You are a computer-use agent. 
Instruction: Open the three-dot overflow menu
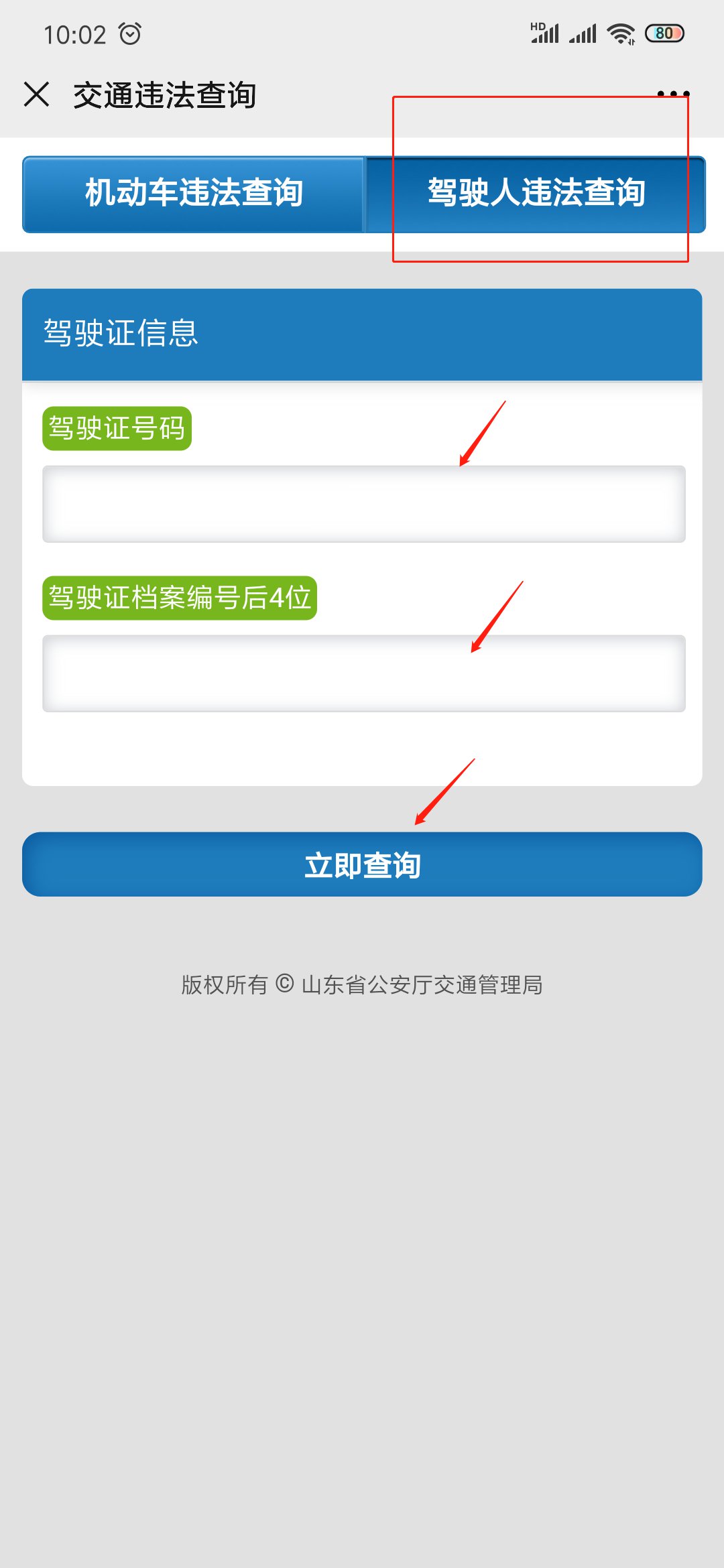673,94
